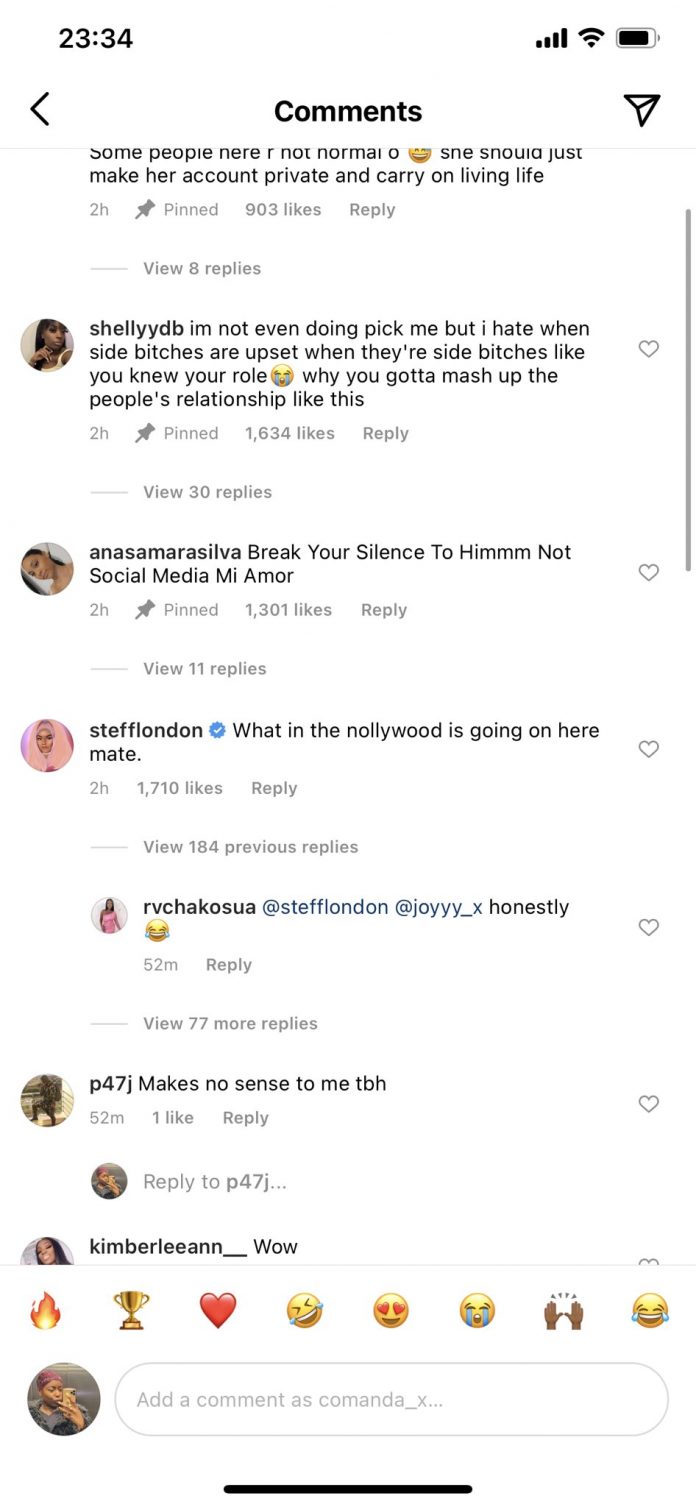Like anasamarasilva's comment
Image resolution: width=696 pixels, height=1507 pixels.
click(x=649, y=572)
